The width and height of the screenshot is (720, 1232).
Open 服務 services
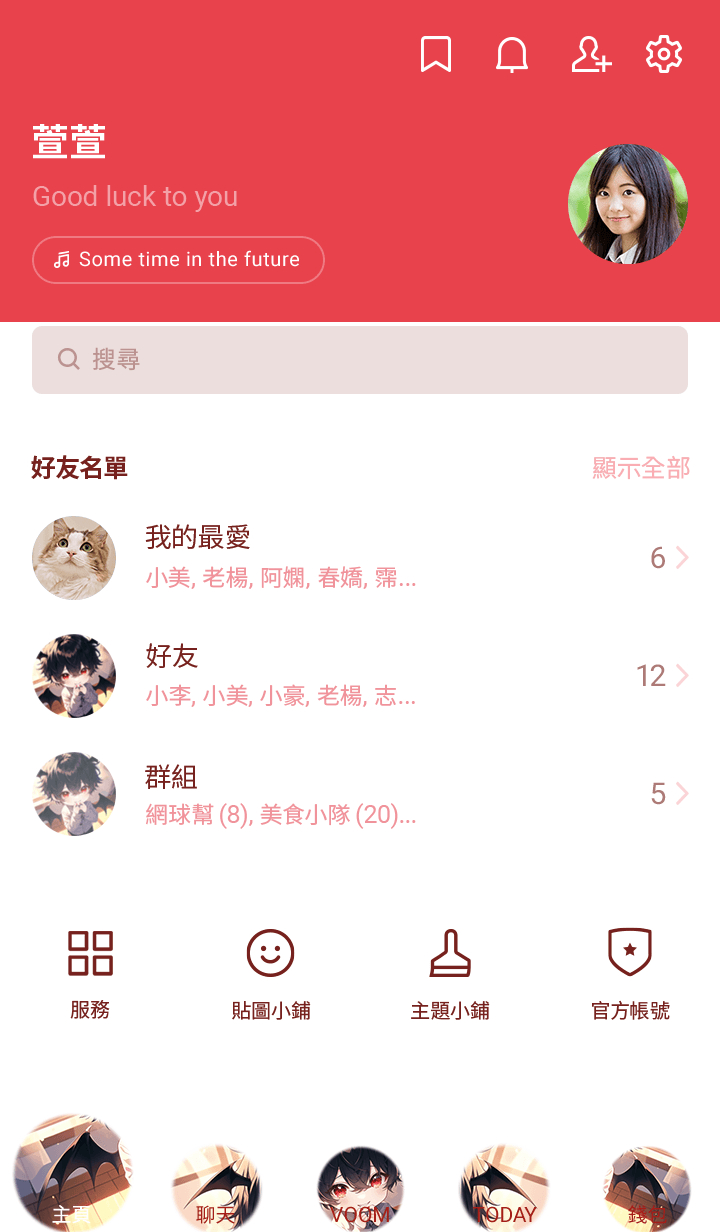click(x=90, y=972)
